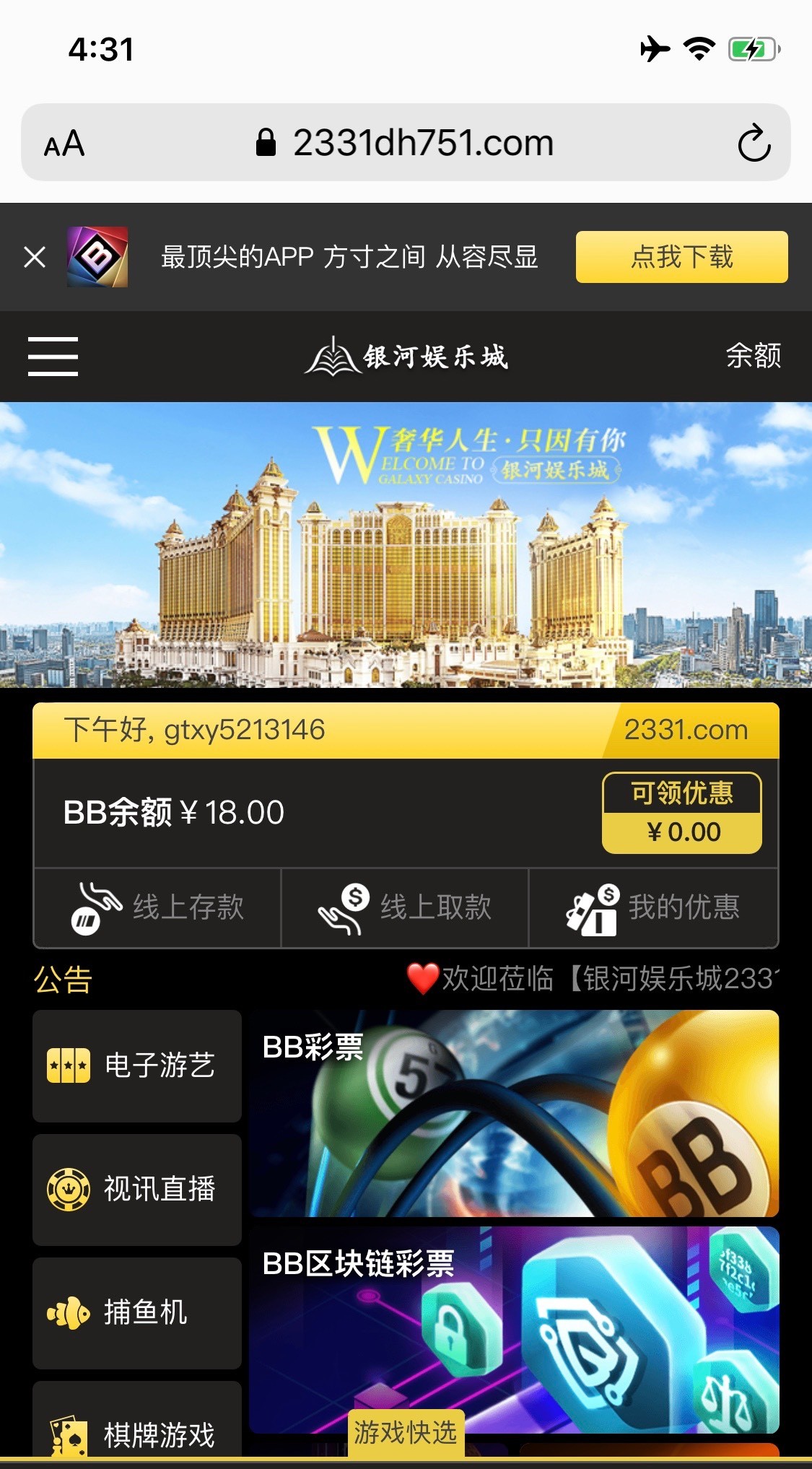Choose the 捕鱼机 category
Viewport: 812px width, 1469px height.
coord(137,1312)
